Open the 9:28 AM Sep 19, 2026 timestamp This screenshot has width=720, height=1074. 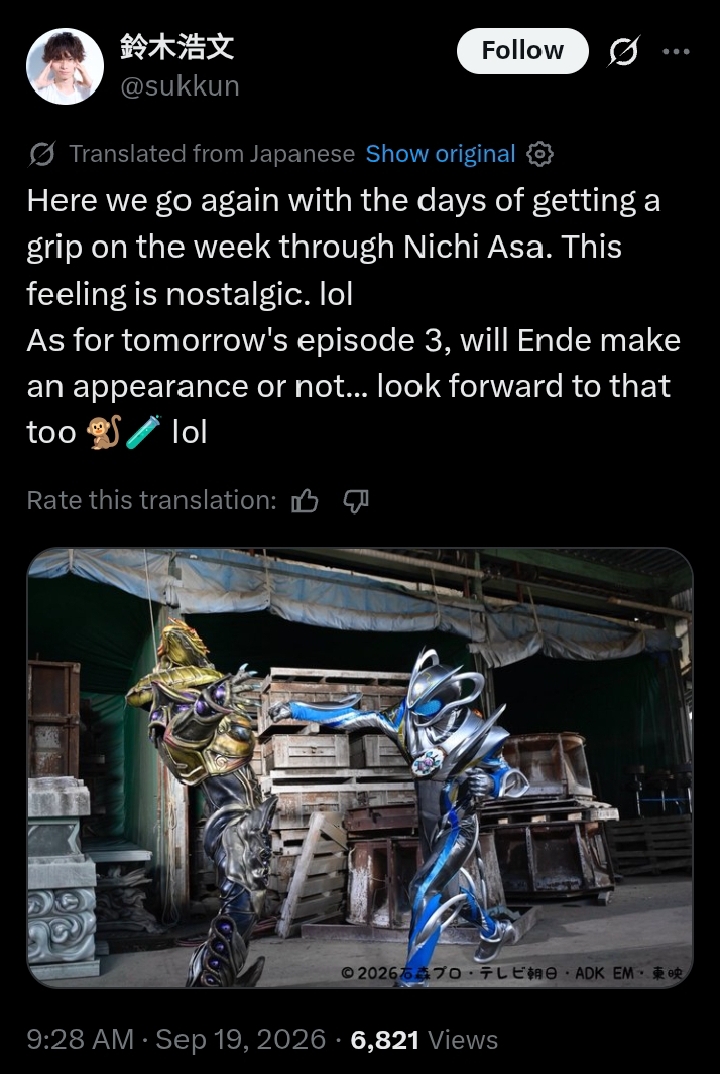(x=176, y=1039)
